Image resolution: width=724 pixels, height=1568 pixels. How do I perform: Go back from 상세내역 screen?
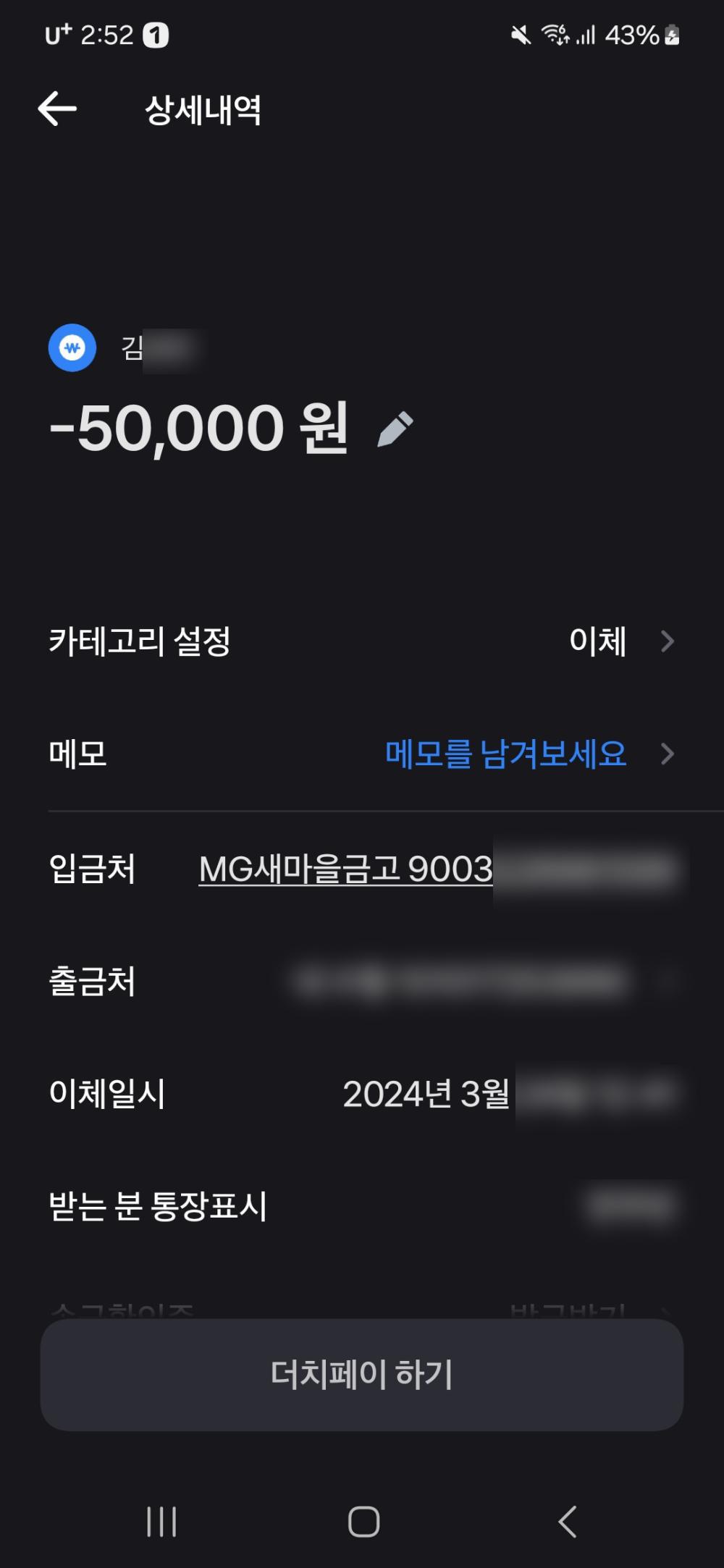click(57, 109)
